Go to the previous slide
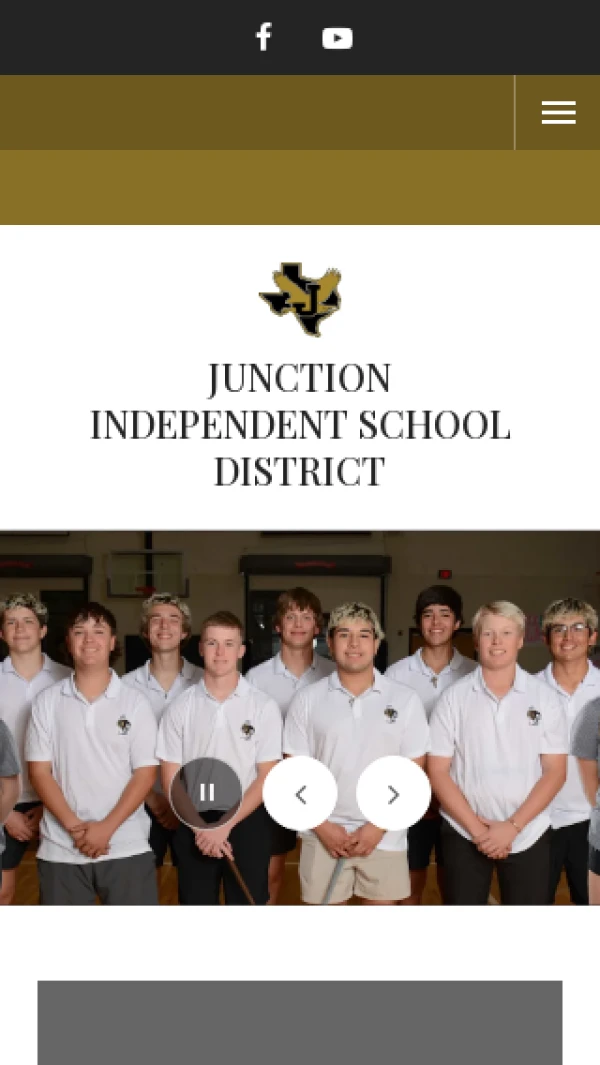Viewport: 600px width, 1065px height. [300, 793]
